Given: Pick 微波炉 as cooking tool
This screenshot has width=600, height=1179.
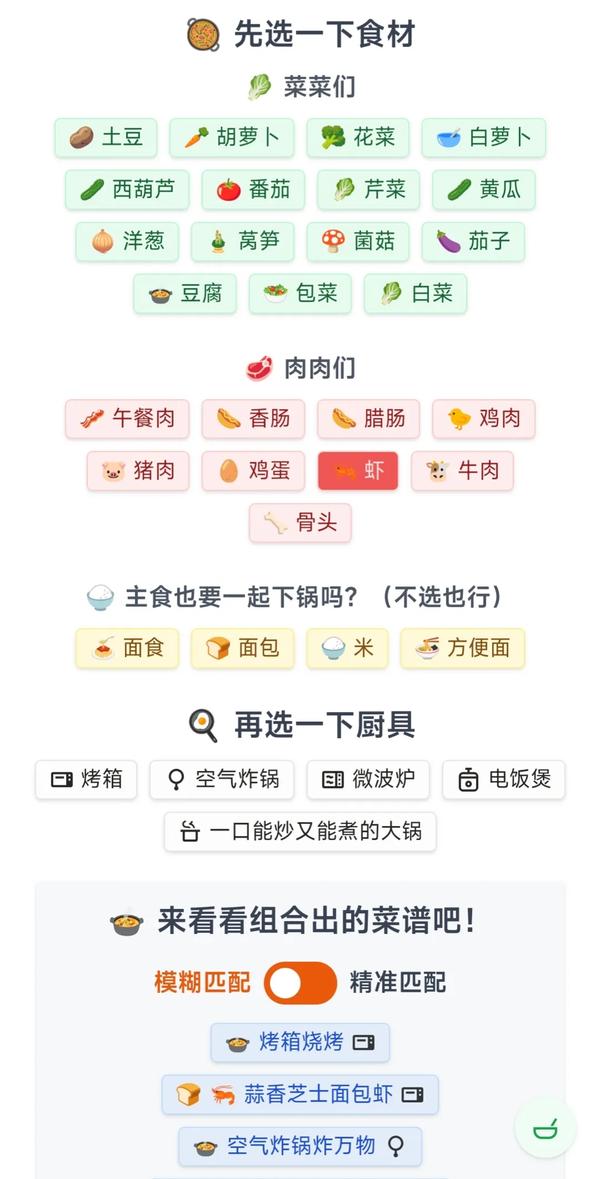Looking at the screenshot, I should click(x=368, y=779).
